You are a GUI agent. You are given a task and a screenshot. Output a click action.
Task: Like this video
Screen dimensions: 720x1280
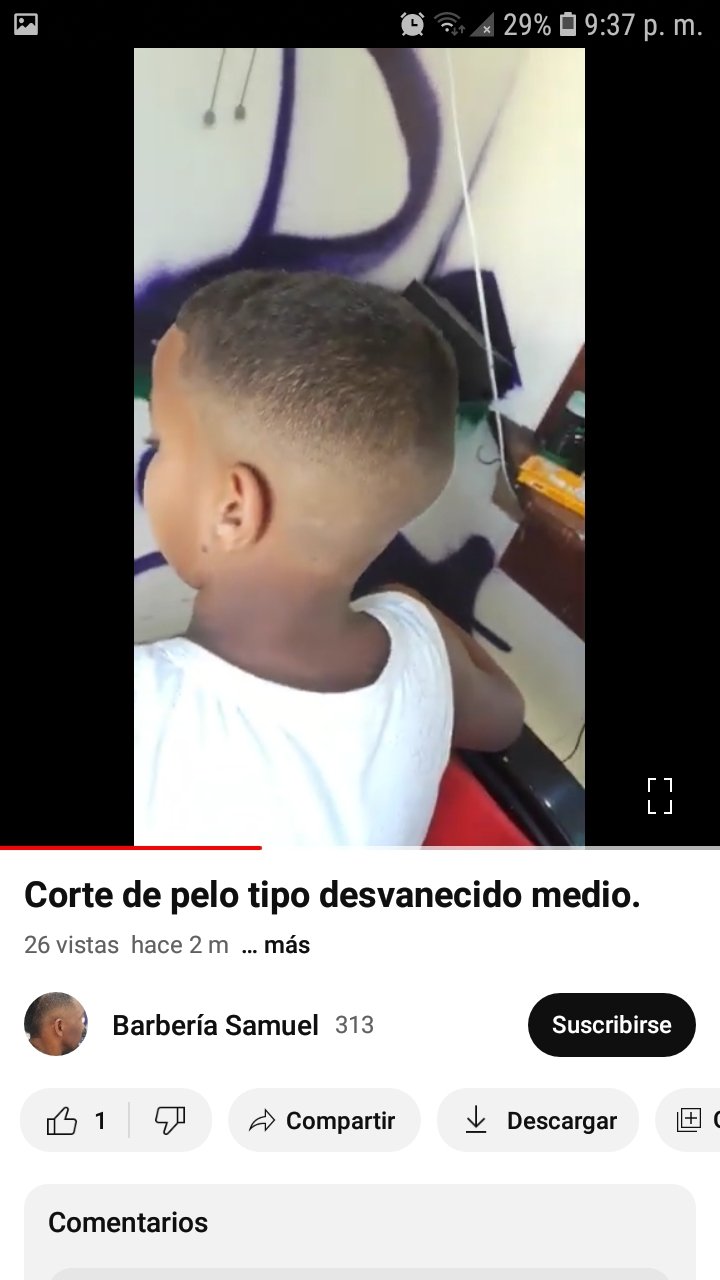(75, 1121)
